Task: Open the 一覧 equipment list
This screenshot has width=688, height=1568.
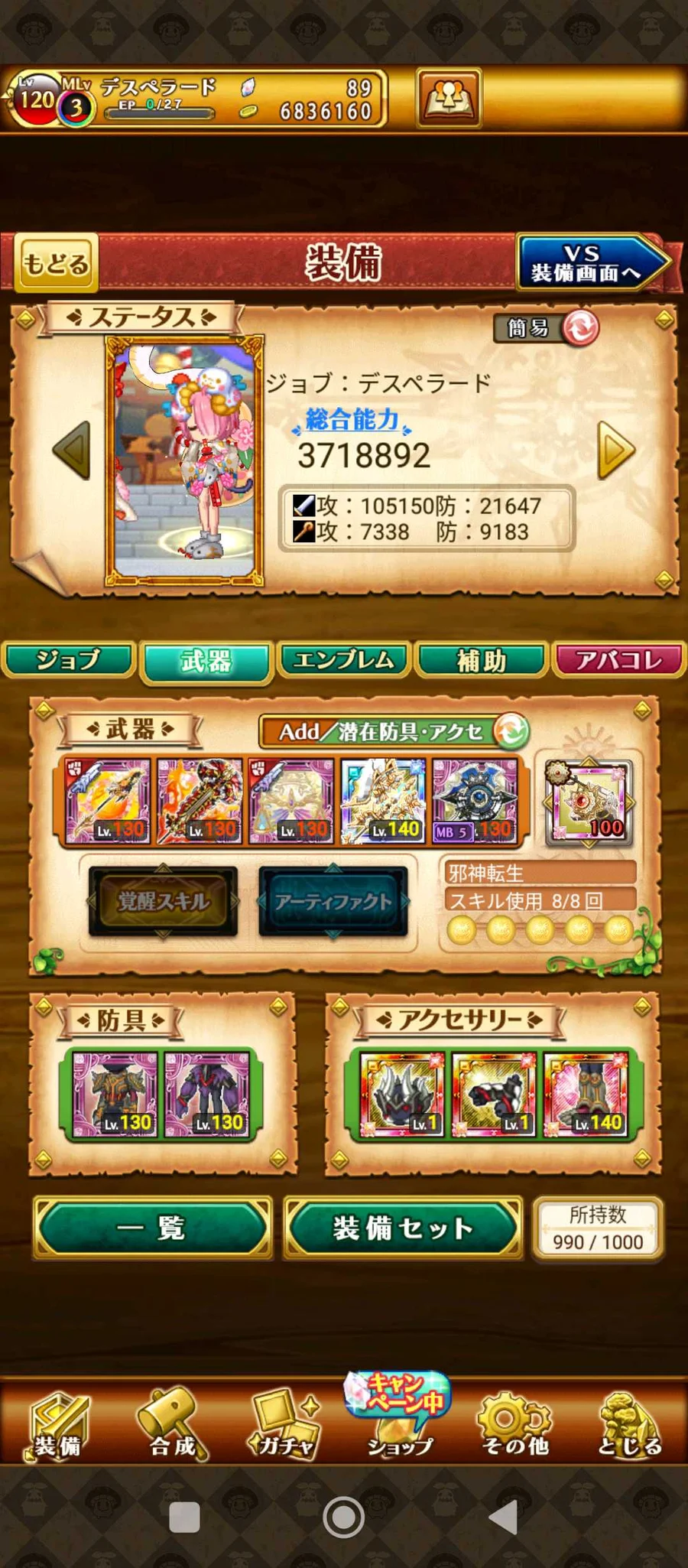Action: (x=152, y=1228)
